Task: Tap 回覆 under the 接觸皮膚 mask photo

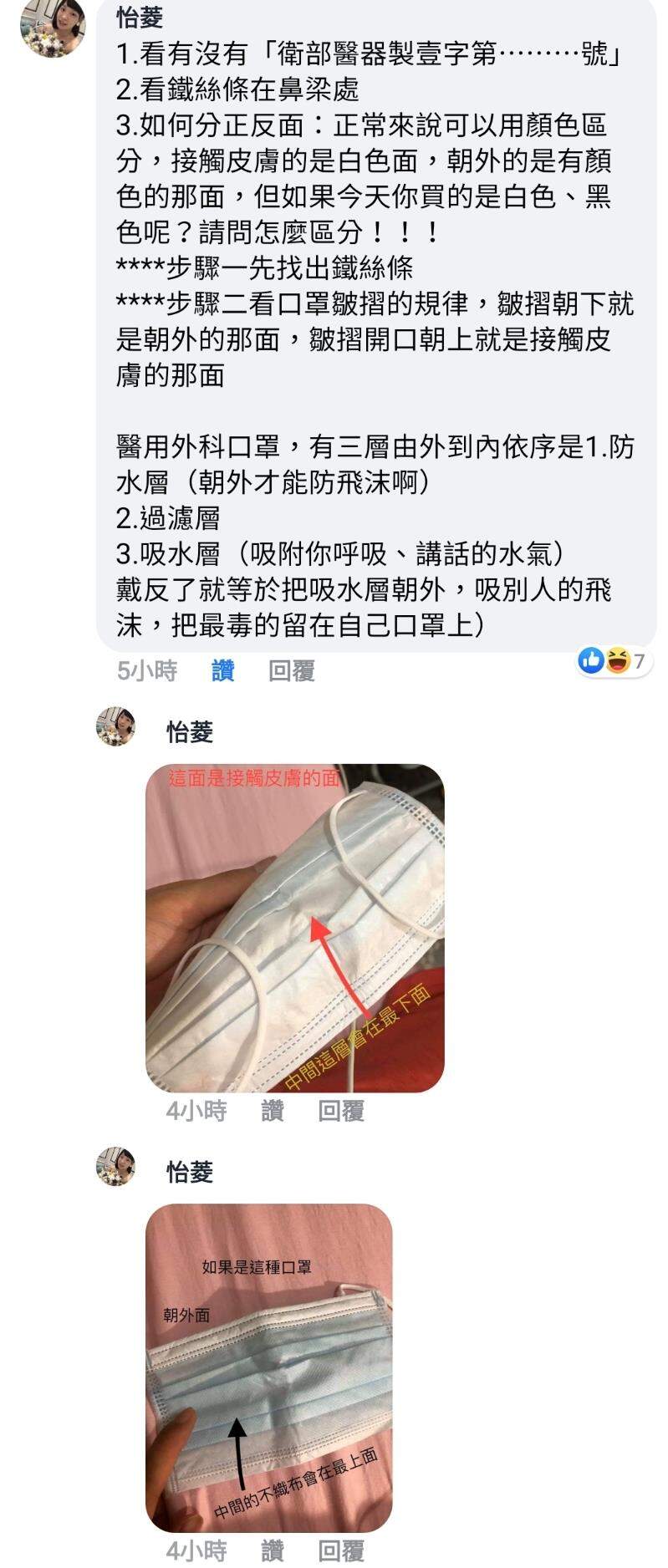Action: tap(340, 1111)
